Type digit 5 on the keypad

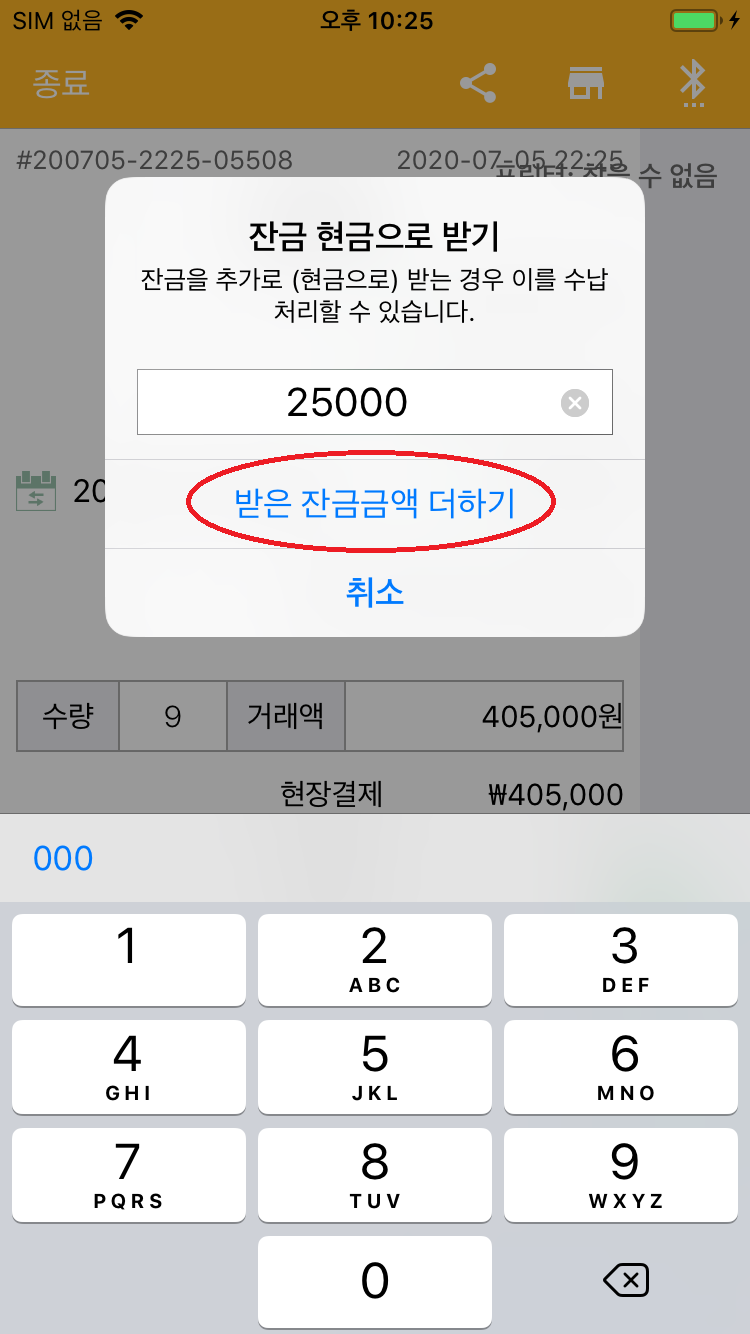point(374,1066)
